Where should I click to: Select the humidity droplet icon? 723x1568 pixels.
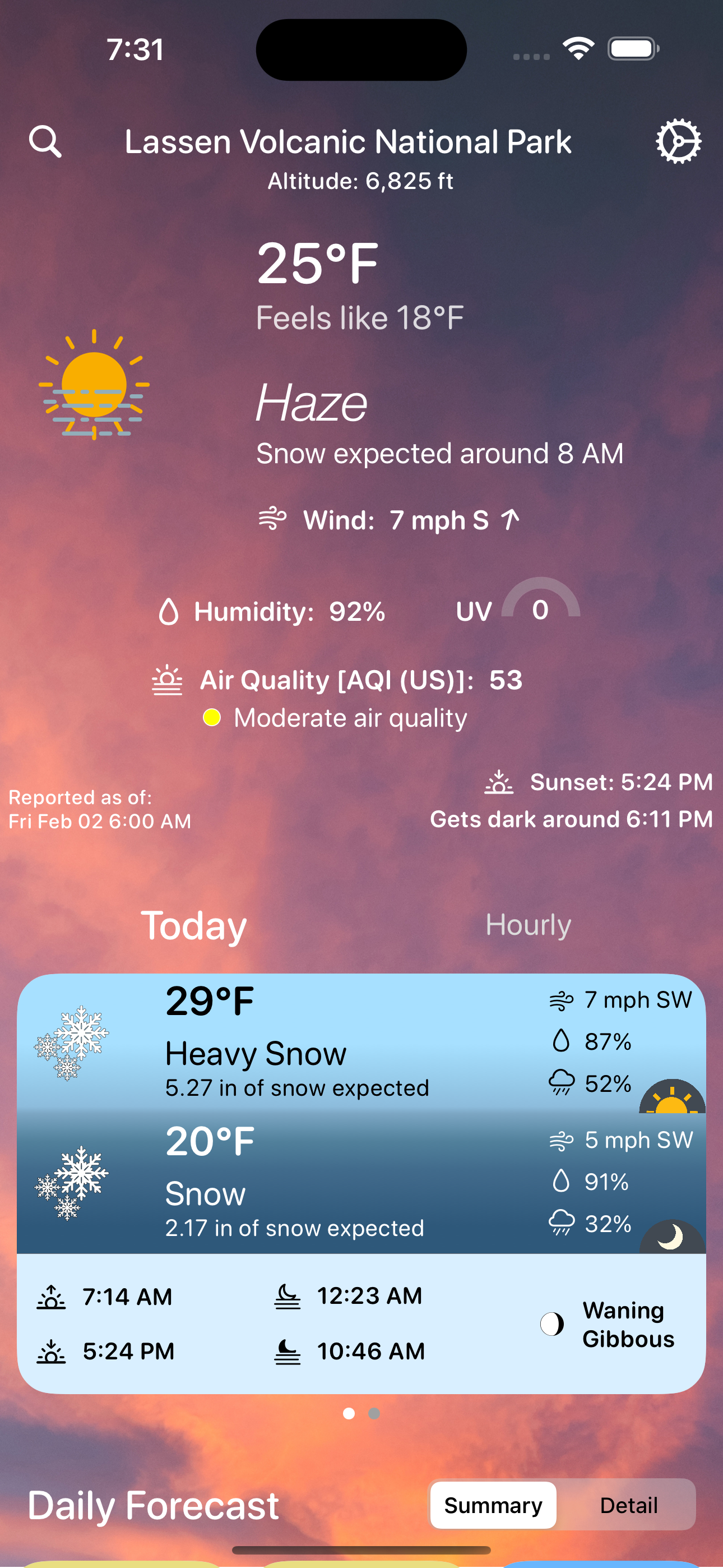(170, 612)
